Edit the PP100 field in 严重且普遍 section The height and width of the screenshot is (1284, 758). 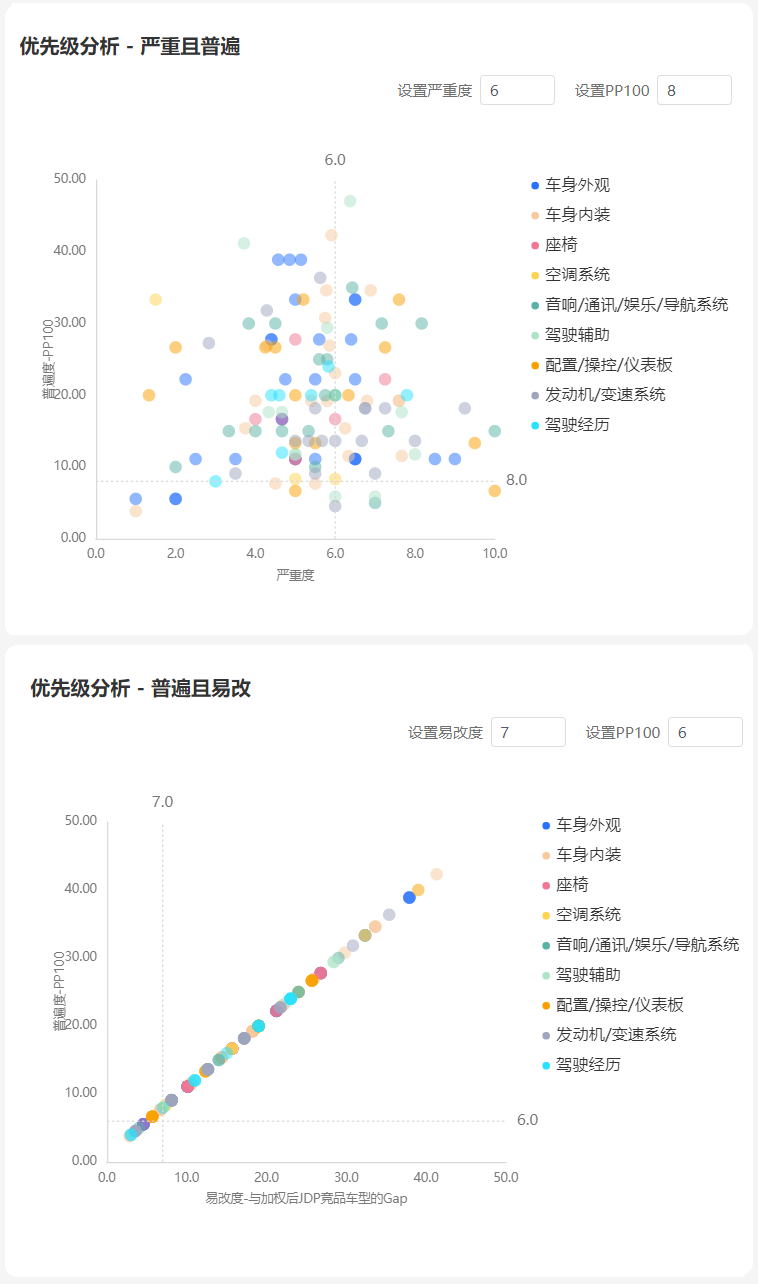(694, 90)
